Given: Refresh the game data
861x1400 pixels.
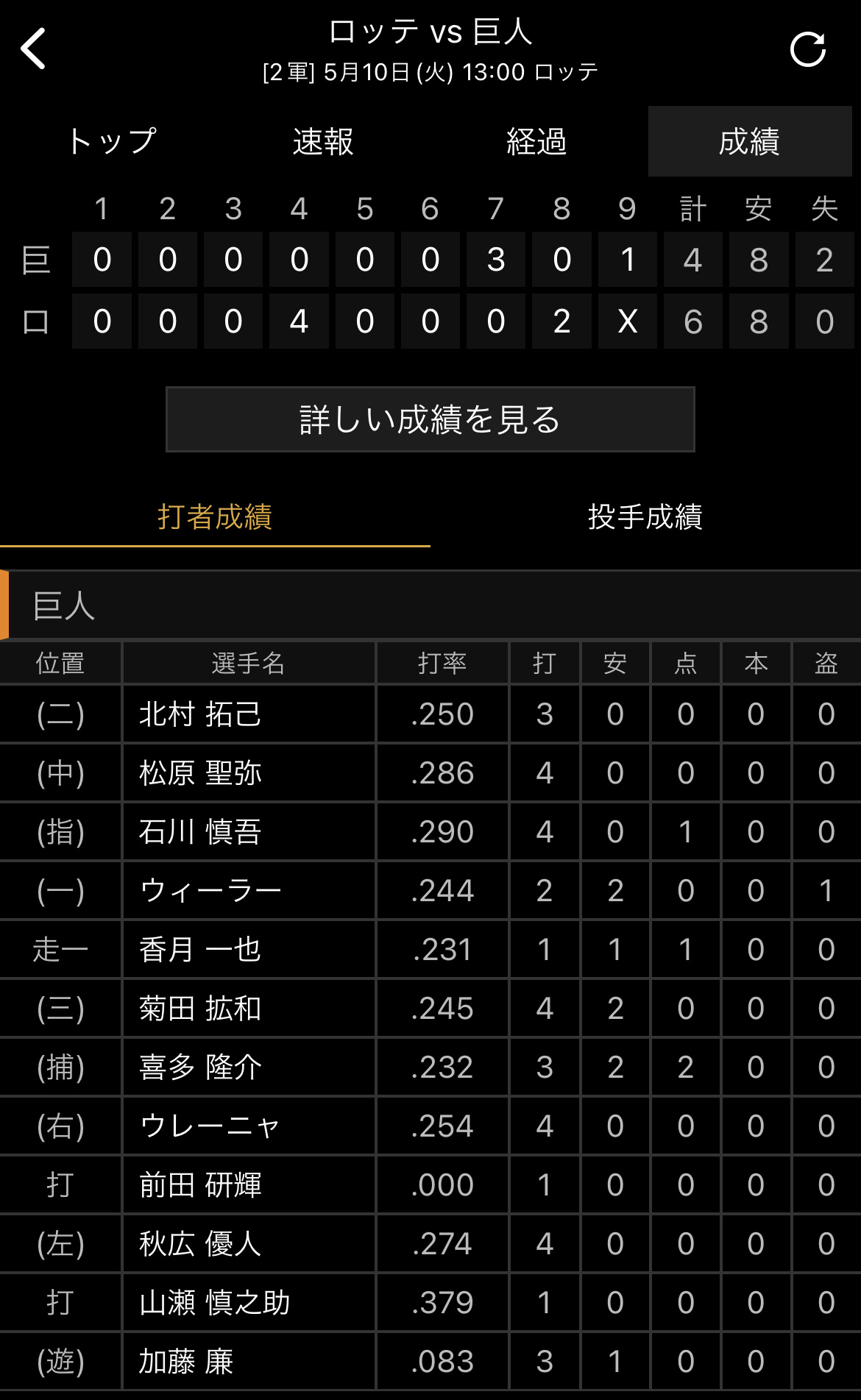Looking at the screenshot, I should click(x=807, y=49).
